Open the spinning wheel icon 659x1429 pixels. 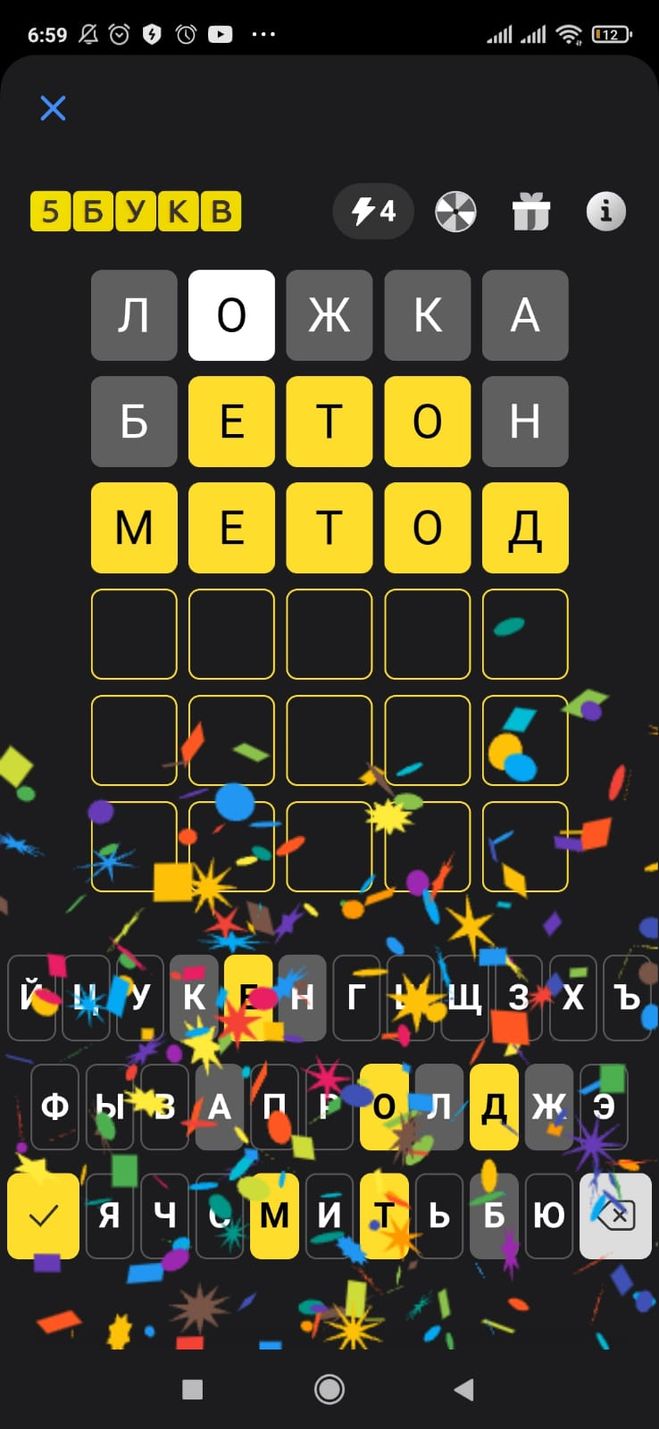[x=456, y=211]
